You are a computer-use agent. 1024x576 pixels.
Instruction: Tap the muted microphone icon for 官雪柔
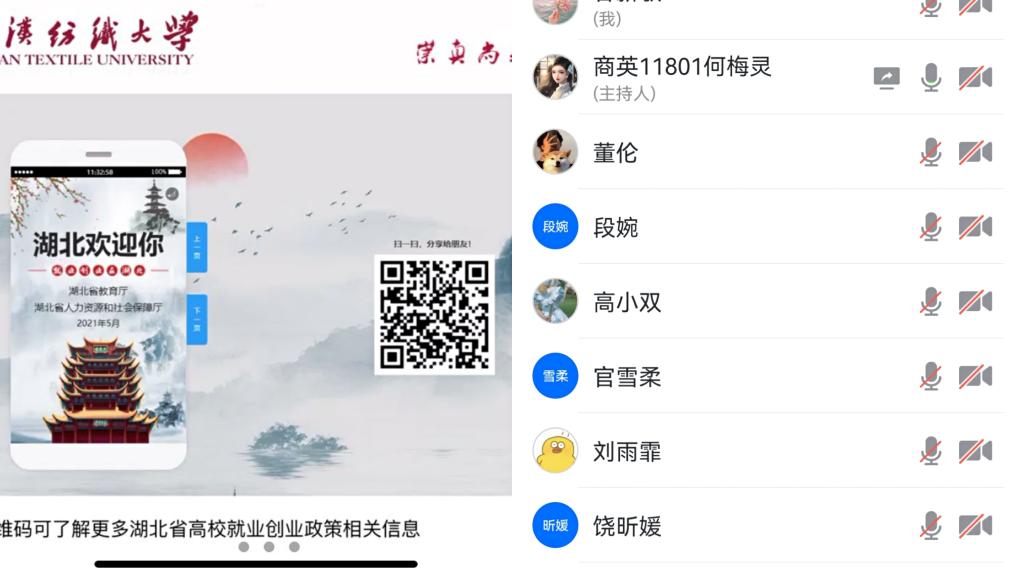pyautogui.click(x=931, y=377)
